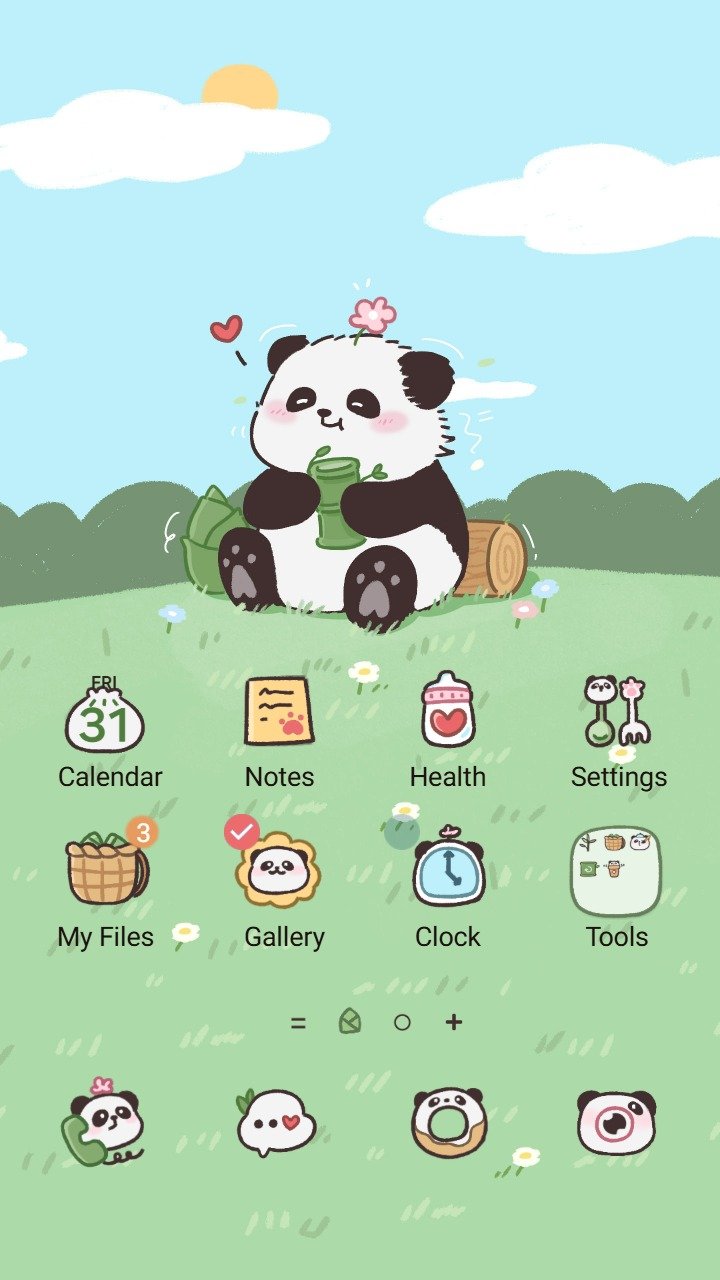This screenshot has height=1280, width=720.
Task: Open the Health app
Action: (x=448, y=712)
